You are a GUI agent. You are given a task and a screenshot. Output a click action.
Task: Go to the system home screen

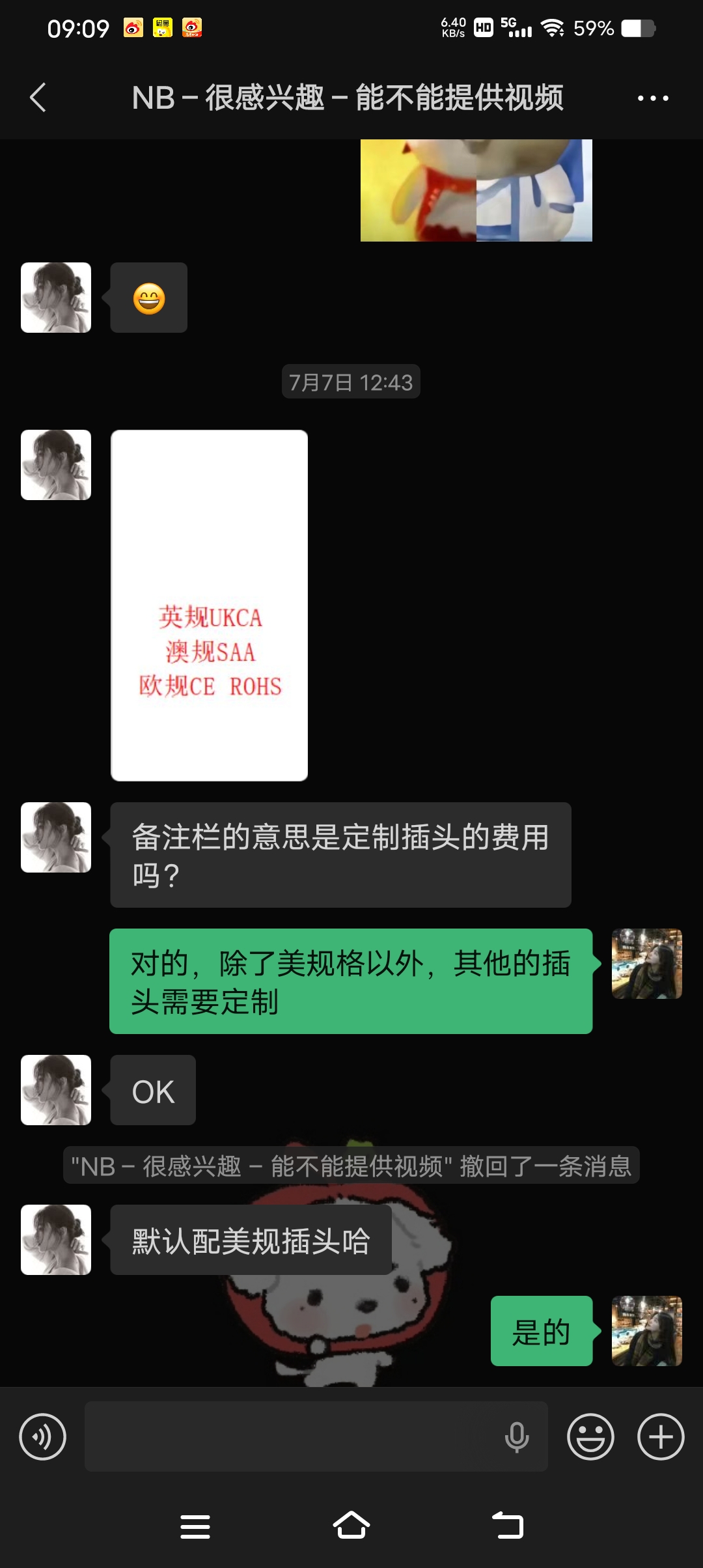click(x=351, y=1526)
